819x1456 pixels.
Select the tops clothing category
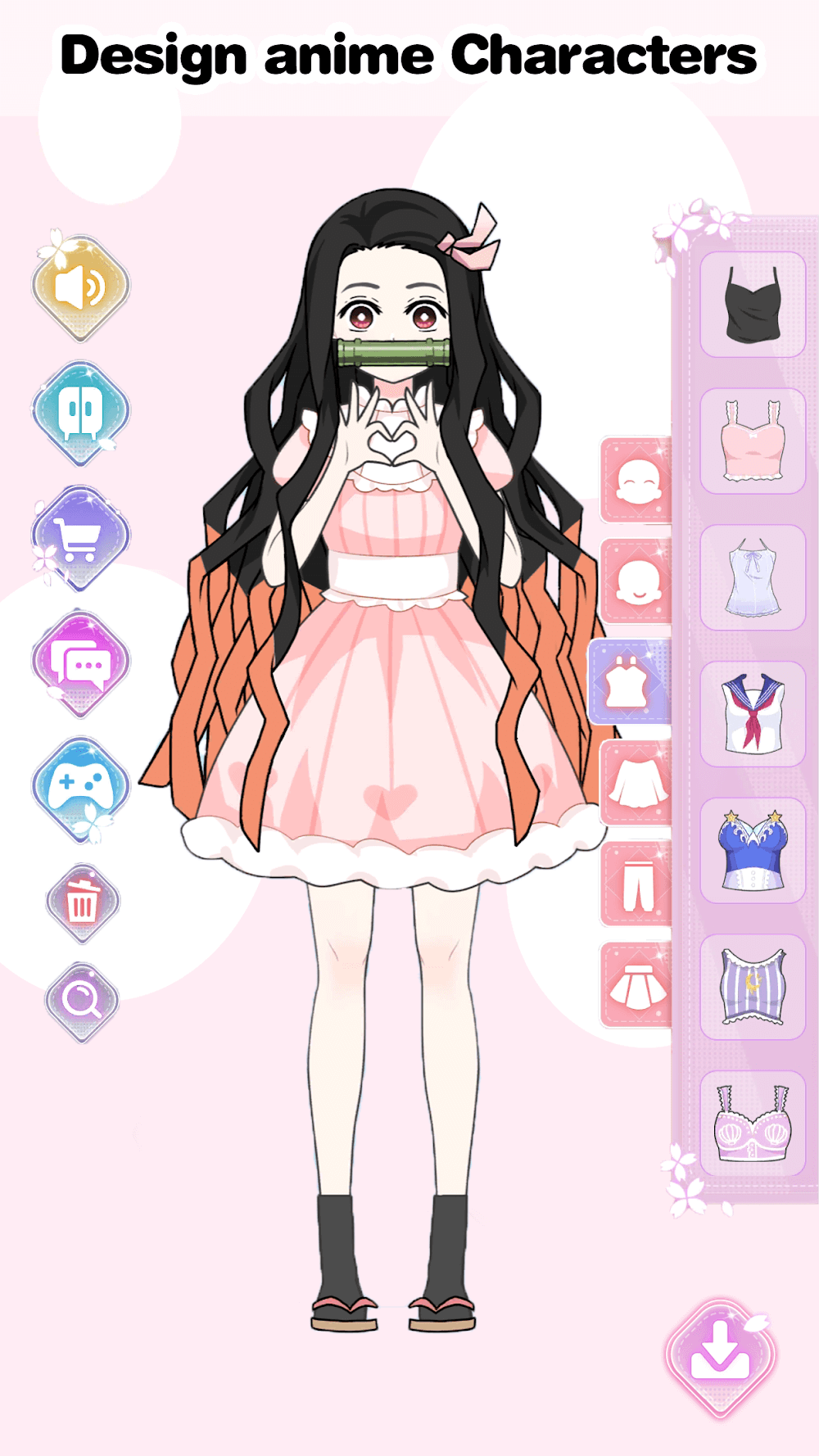coord(631,682)
